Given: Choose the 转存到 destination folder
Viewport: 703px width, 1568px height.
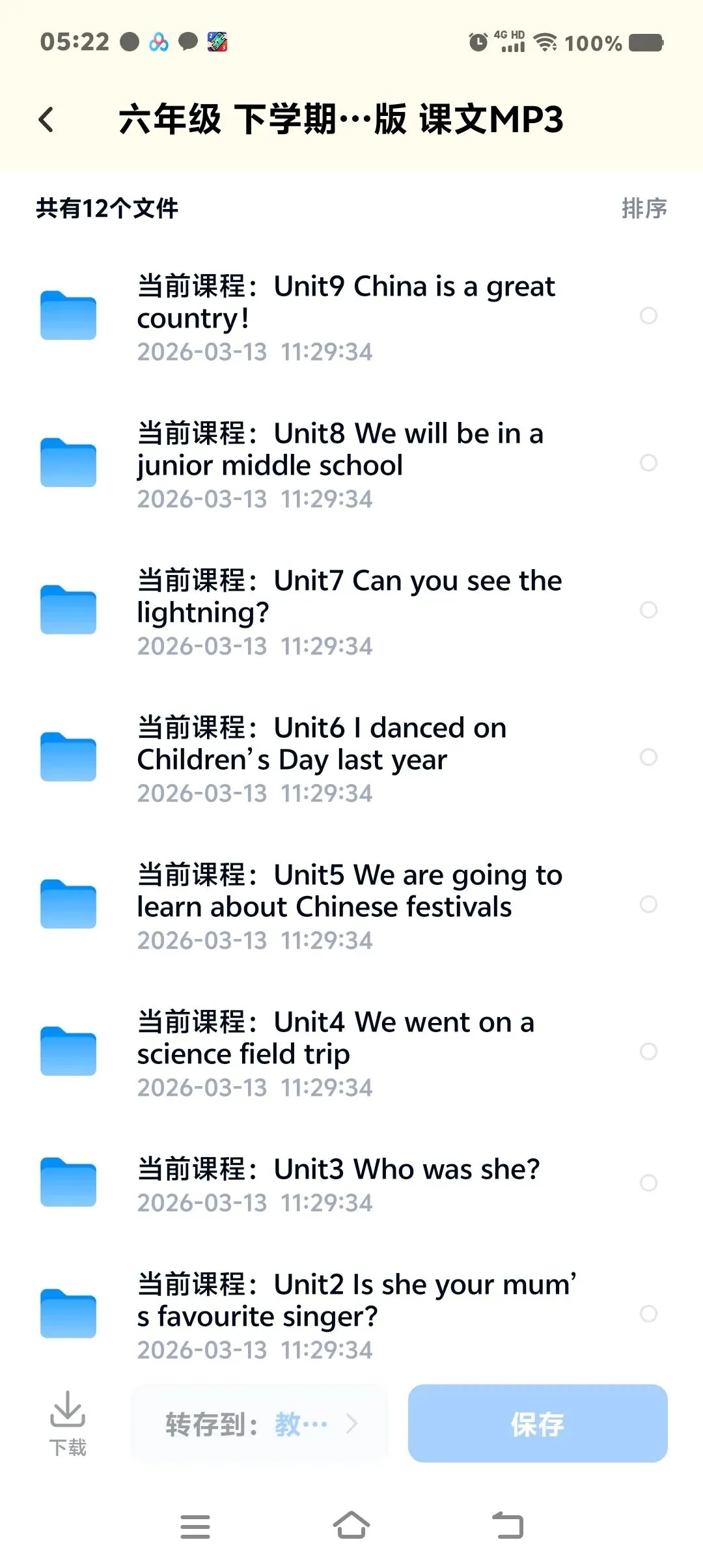Looking at the screenshot, I should 260,1424.
